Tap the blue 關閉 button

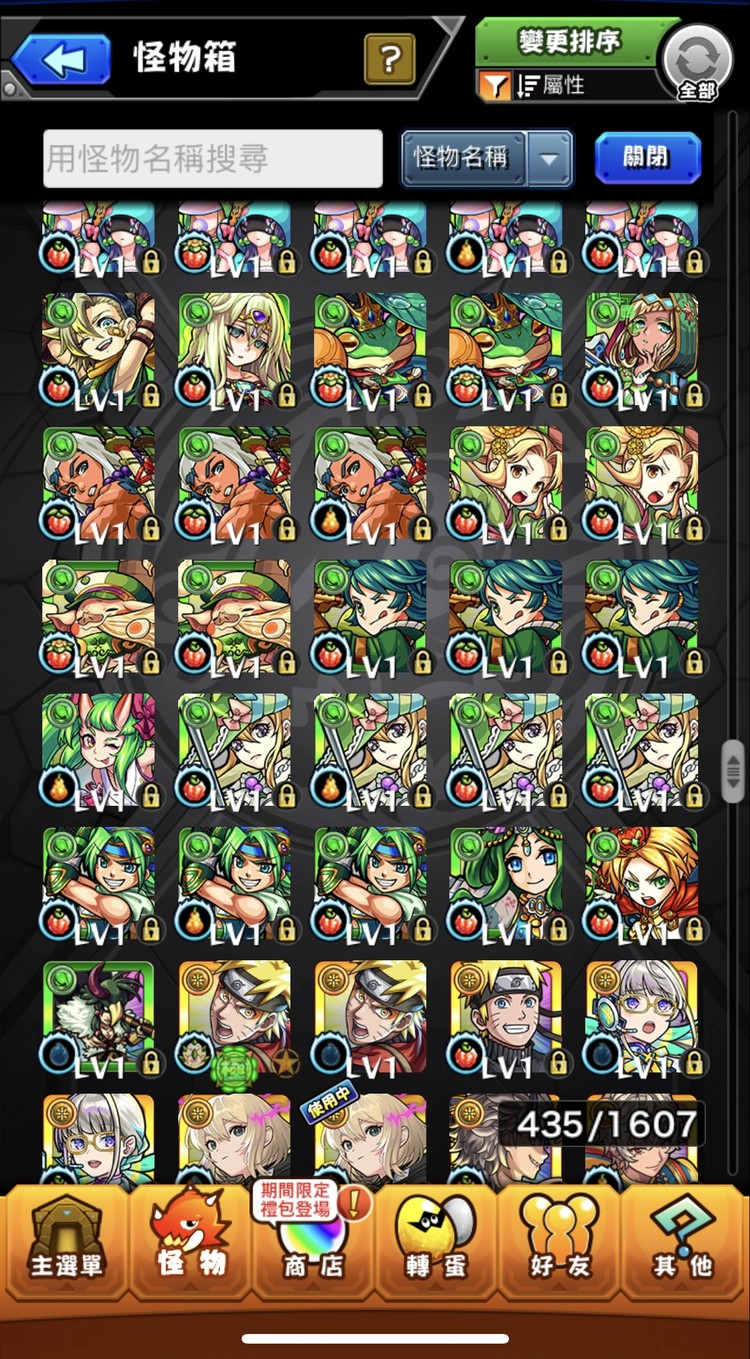coord(647,158)
